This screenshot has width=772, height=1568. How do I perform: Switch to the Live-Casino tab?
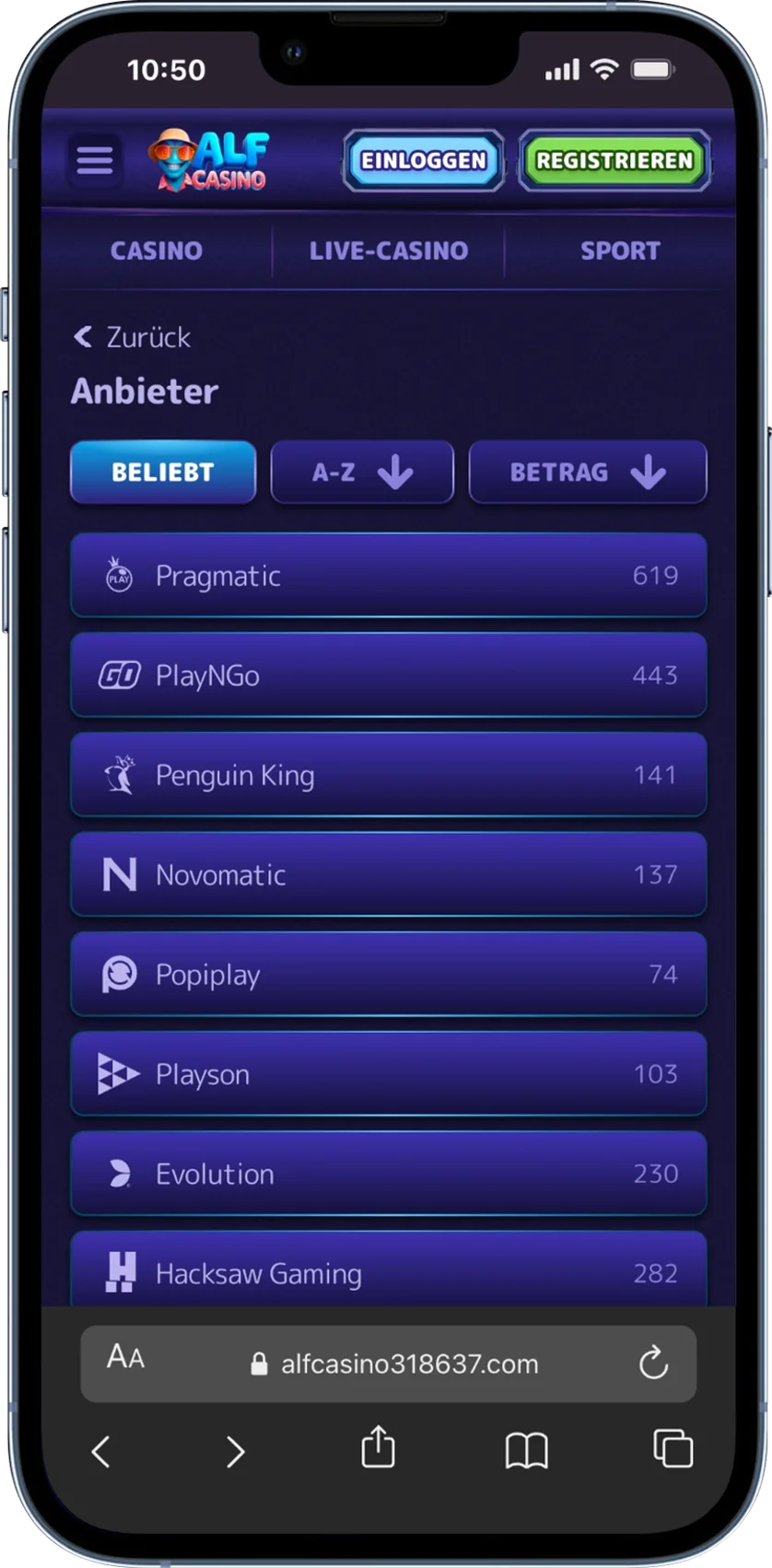[x=388, y=251]
